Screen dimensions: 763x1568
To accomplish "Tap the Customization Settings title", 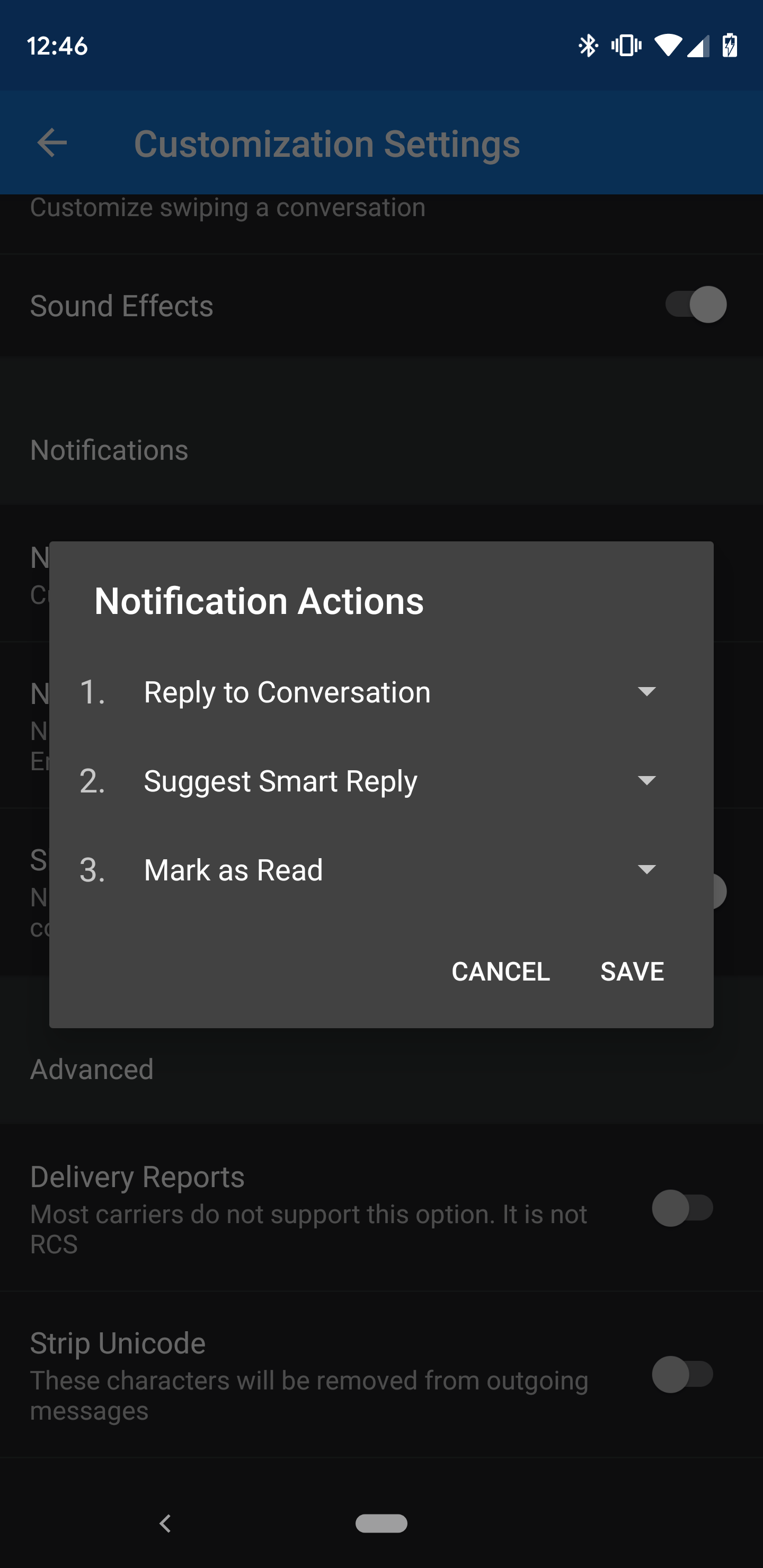I will pos(327,143).
